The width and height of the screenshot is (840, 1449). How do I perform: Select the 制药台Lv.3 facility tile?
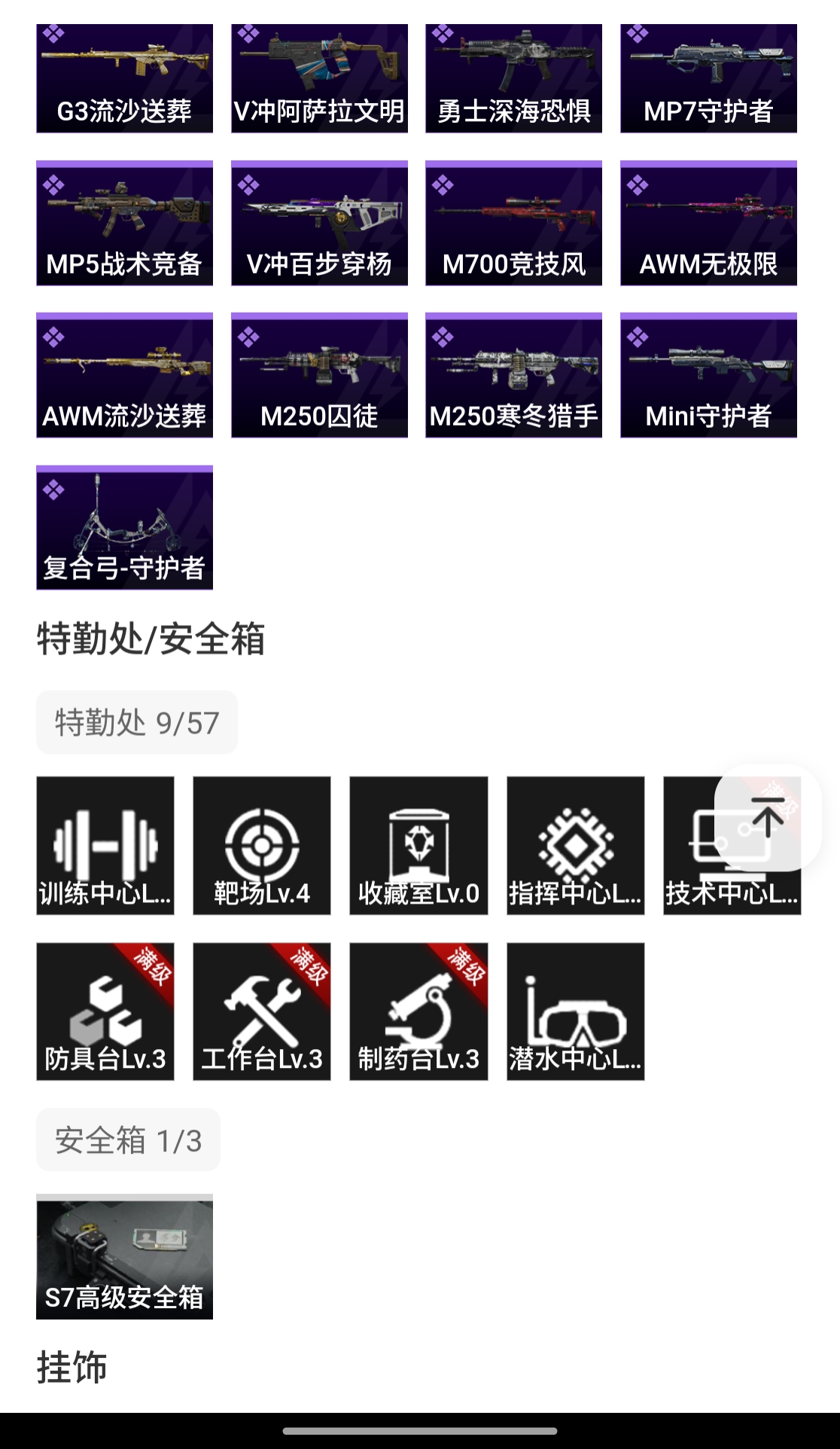click(418, 1011)
